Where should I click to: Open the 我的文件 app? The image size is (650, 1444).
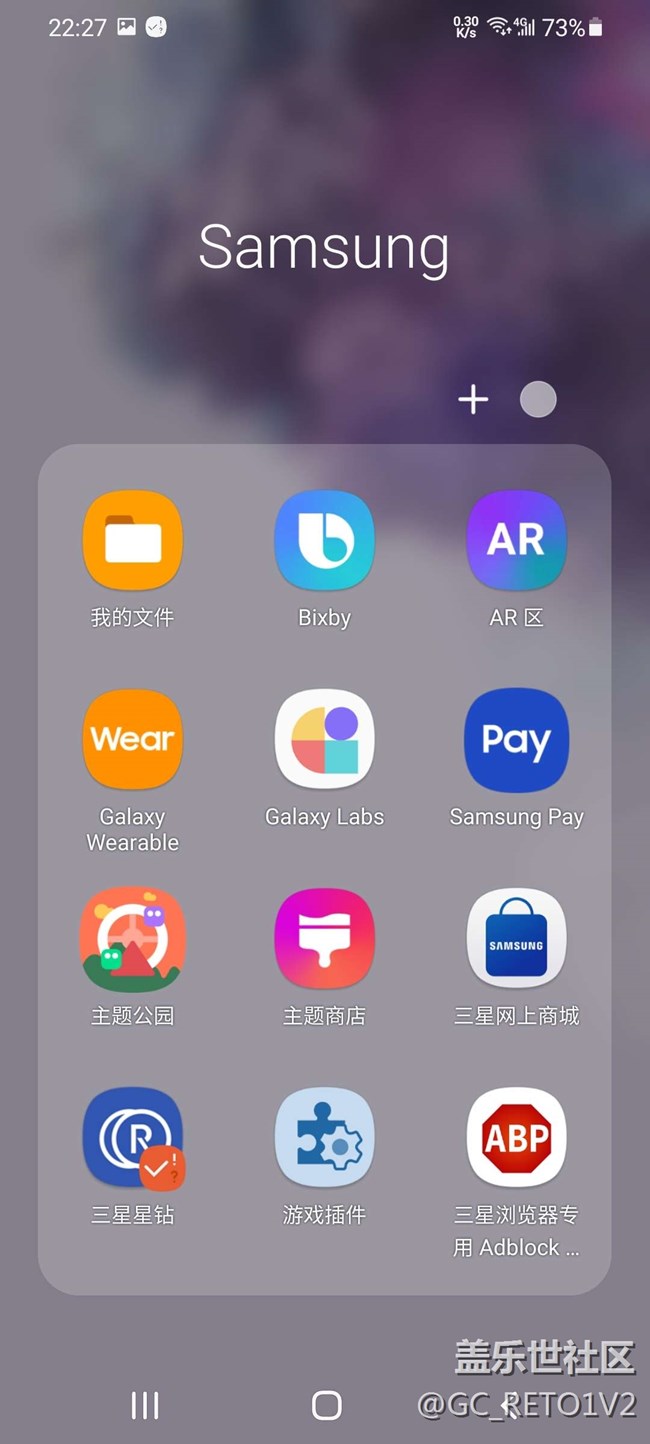click(133, 541)
